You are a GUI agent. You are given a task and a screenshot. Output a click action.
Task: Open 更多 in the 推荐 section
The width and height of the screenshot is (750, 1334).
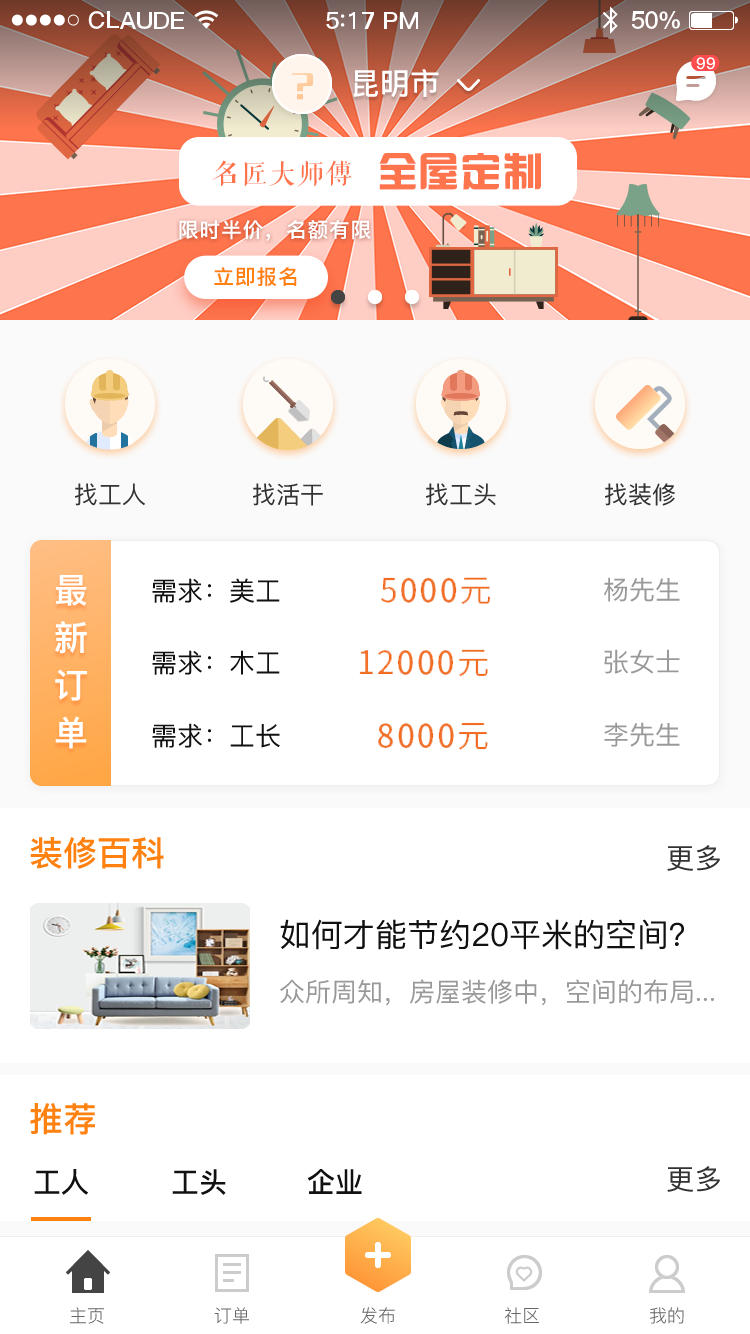[x=692, y=1180]
